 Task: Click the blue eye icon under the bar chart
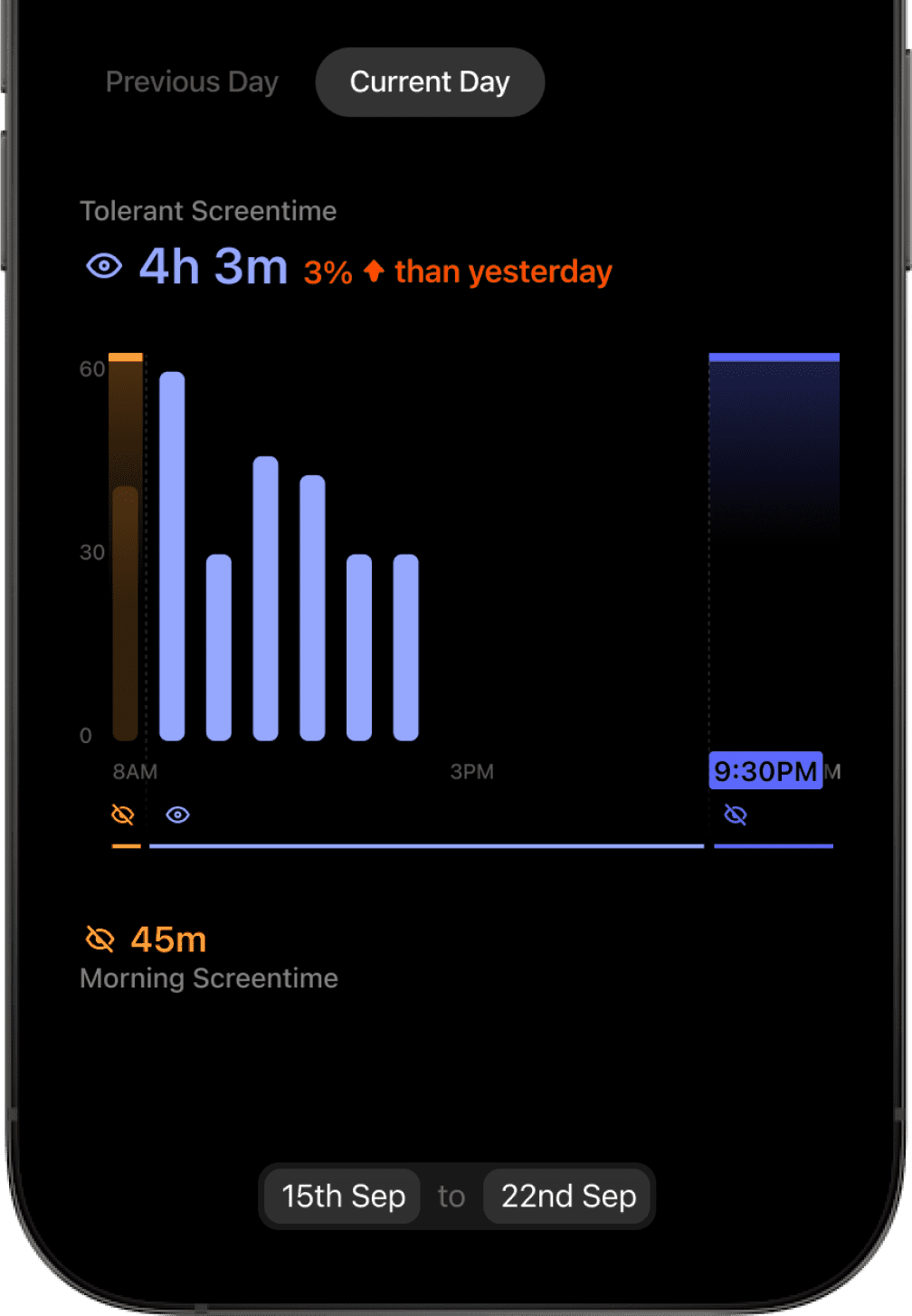pos(177,815)
